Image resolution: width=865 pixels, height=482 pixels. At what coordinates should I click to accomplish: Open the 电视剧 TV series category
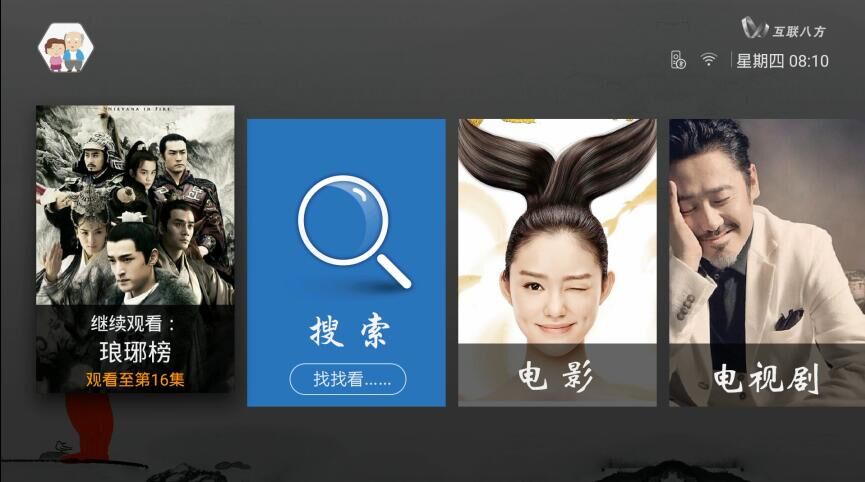[766, 262]
